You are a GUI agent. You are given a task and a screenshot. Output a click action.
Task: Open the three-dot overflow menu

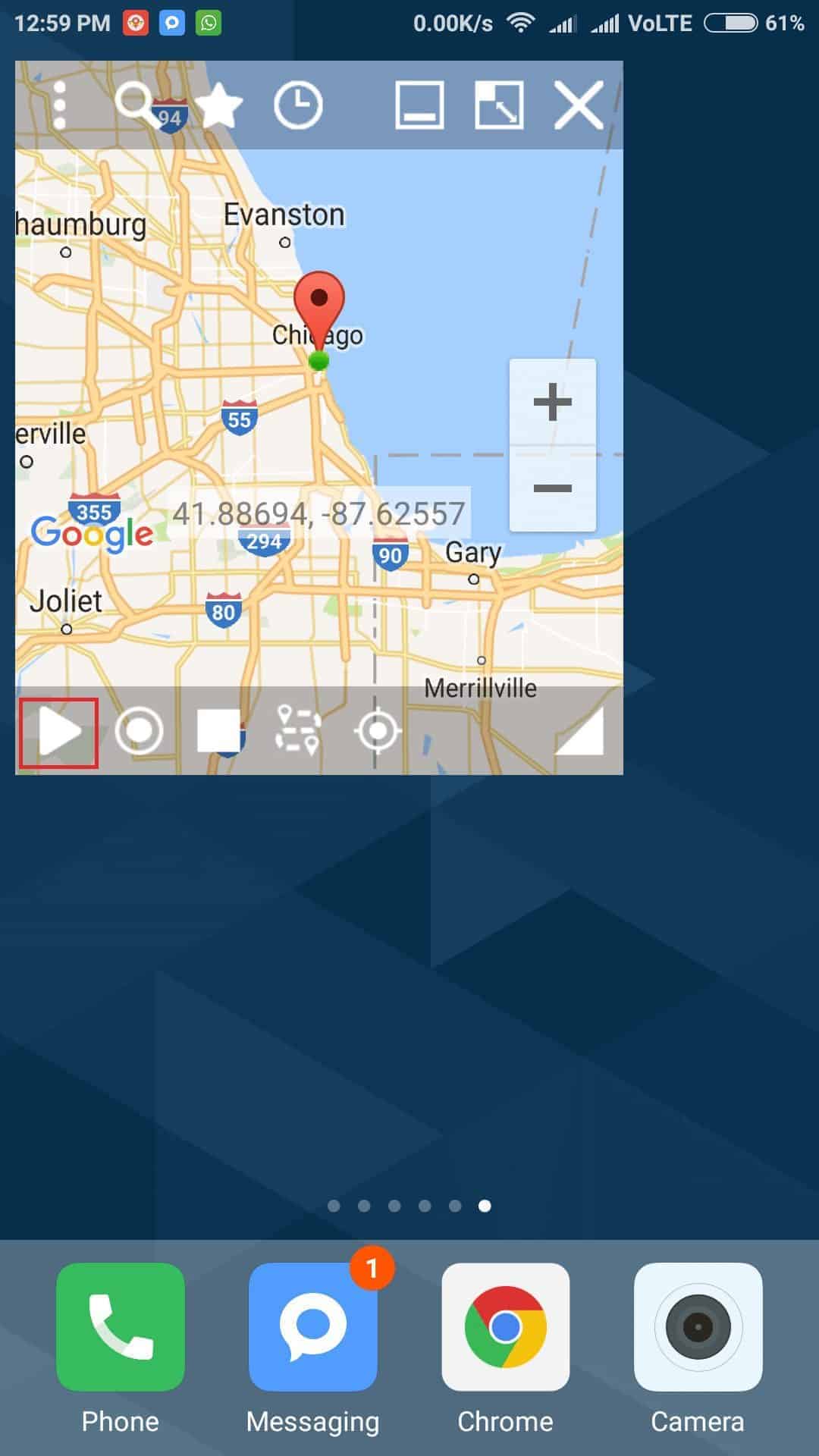pos(60,105)
